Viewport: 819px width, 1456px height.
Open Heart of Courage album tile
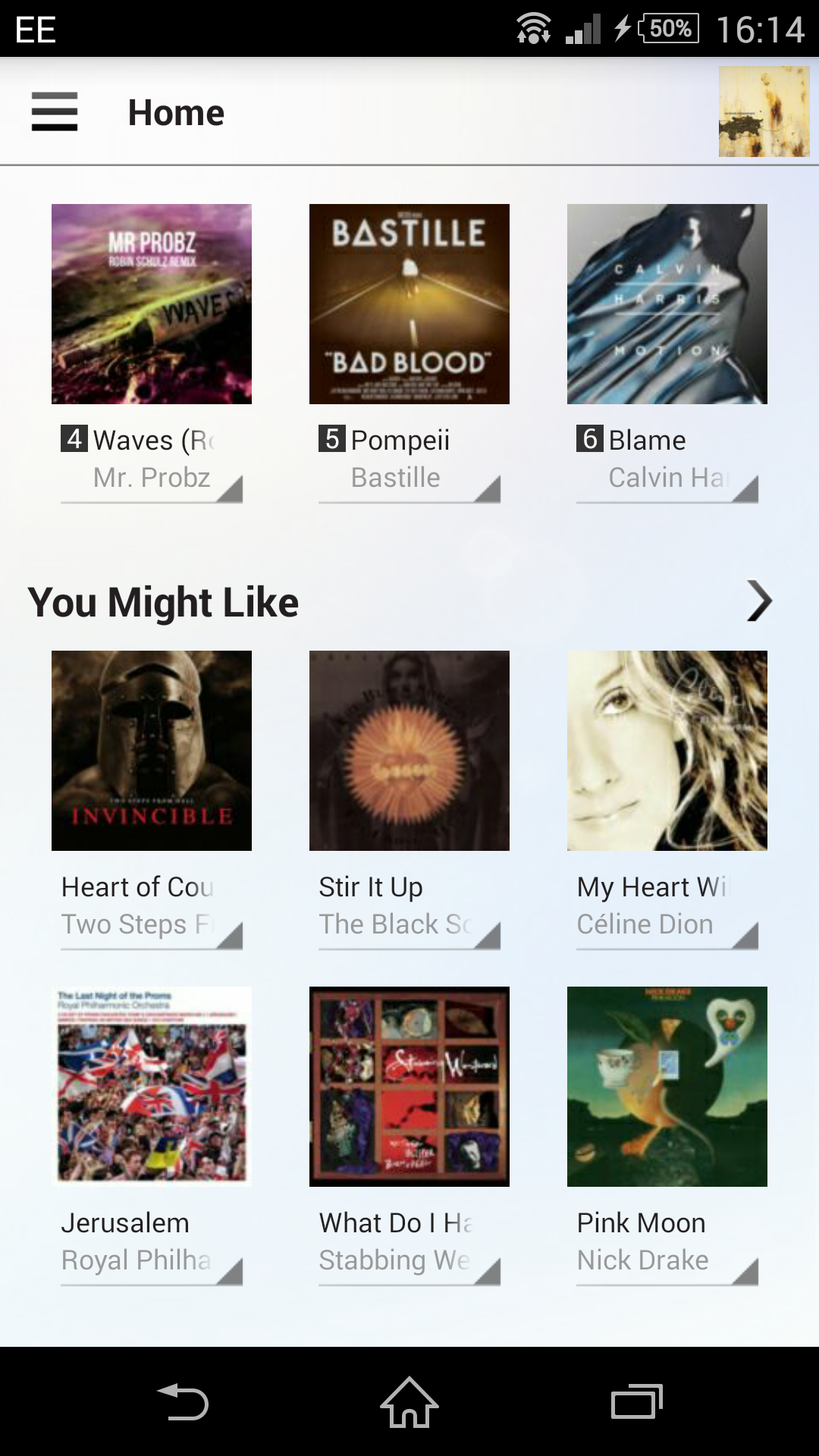click(152, 751)
